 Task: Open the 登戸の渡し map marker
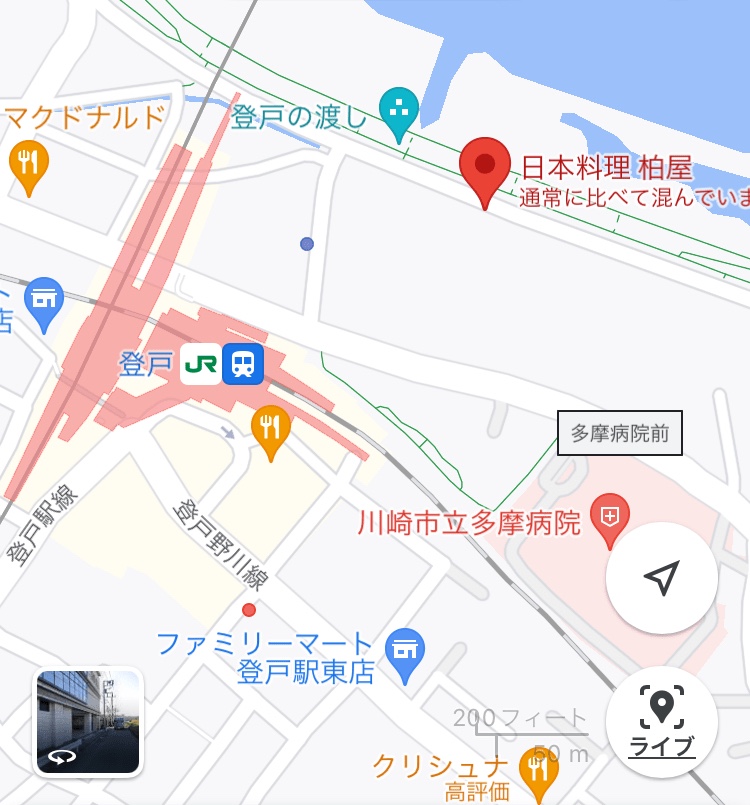coord(399,111)
